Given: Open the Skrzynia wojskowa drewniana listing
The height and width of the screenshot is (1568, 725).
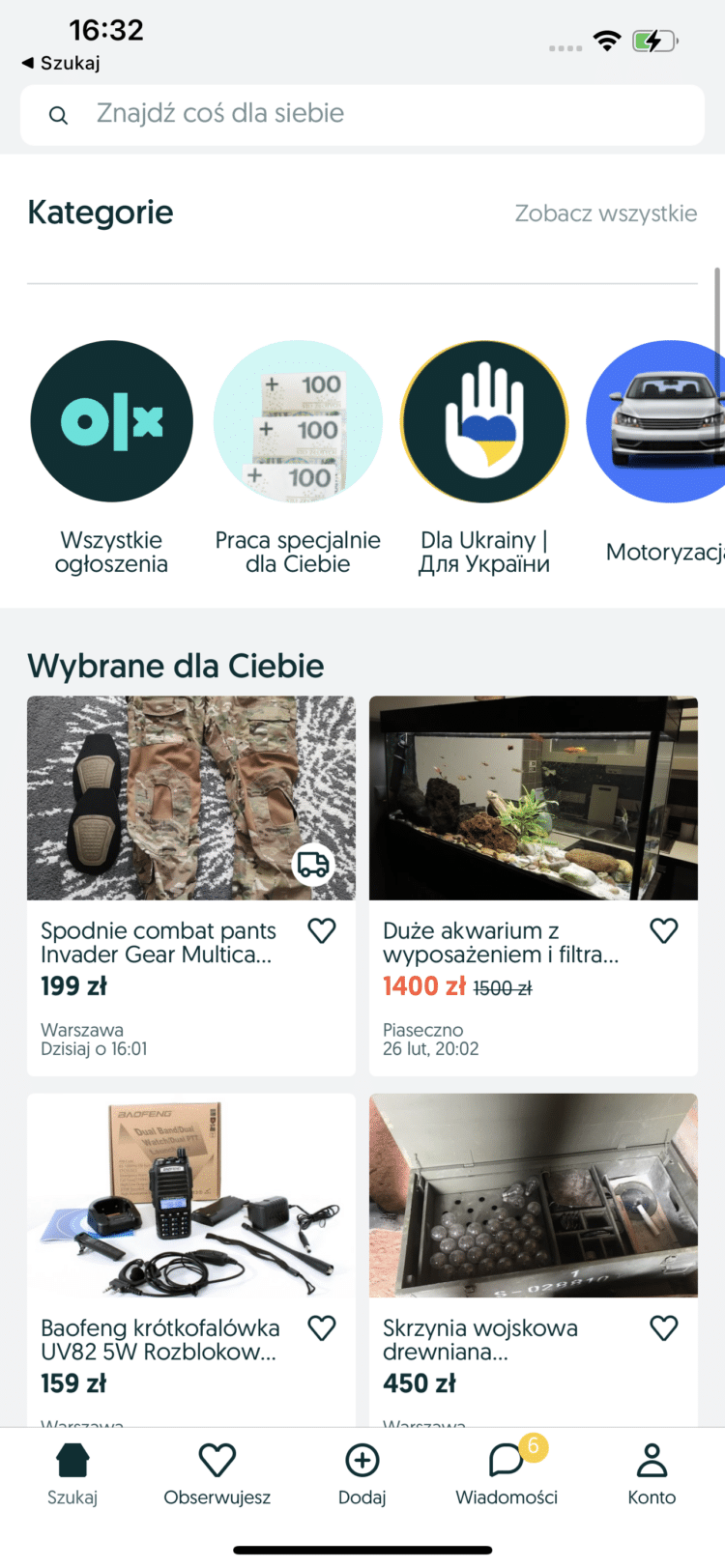Looking at the screenshot, I should (x=533, y=1195).
